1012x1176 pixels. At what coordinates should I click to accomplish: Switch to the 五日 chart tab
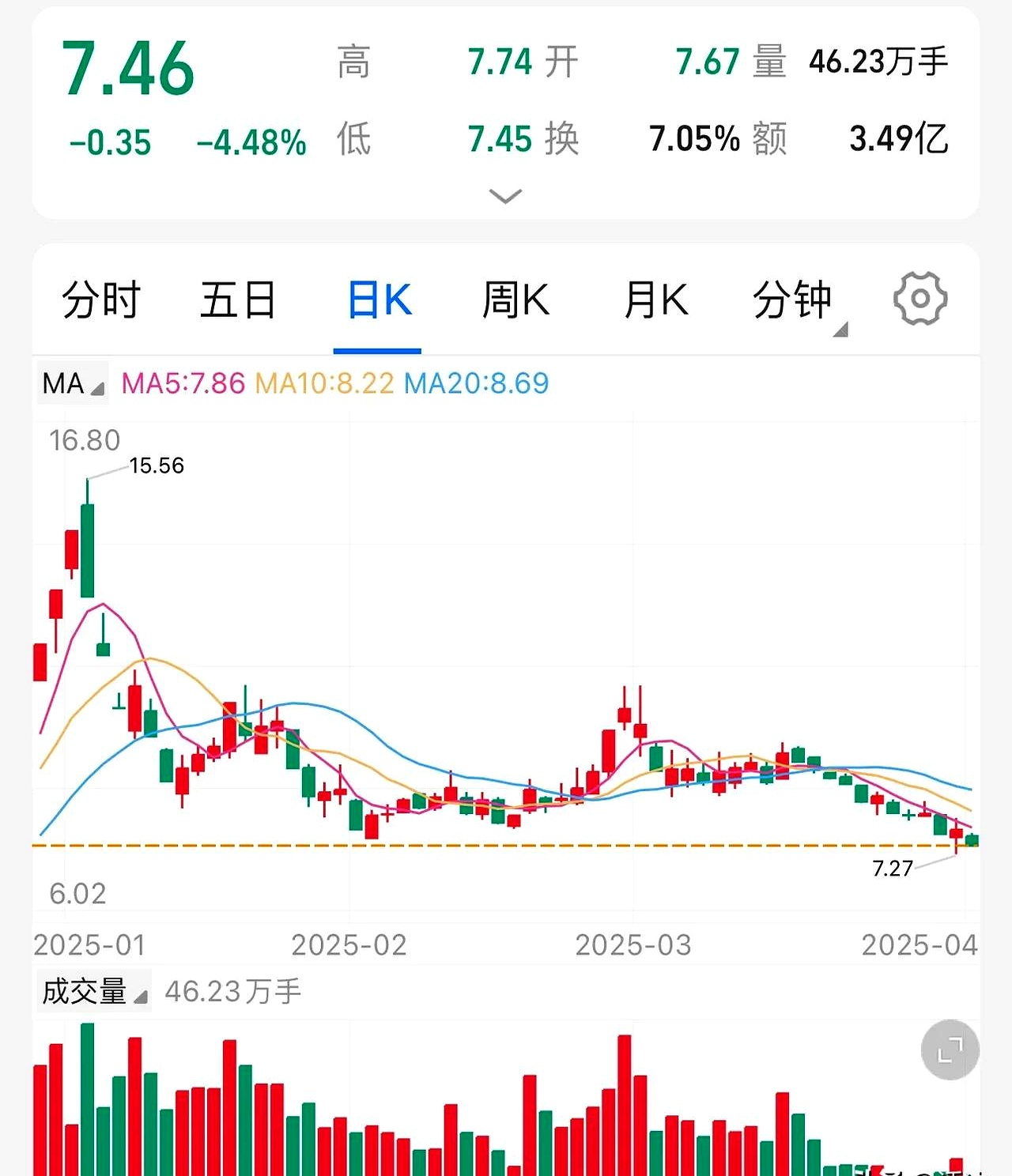coord(238,300)
